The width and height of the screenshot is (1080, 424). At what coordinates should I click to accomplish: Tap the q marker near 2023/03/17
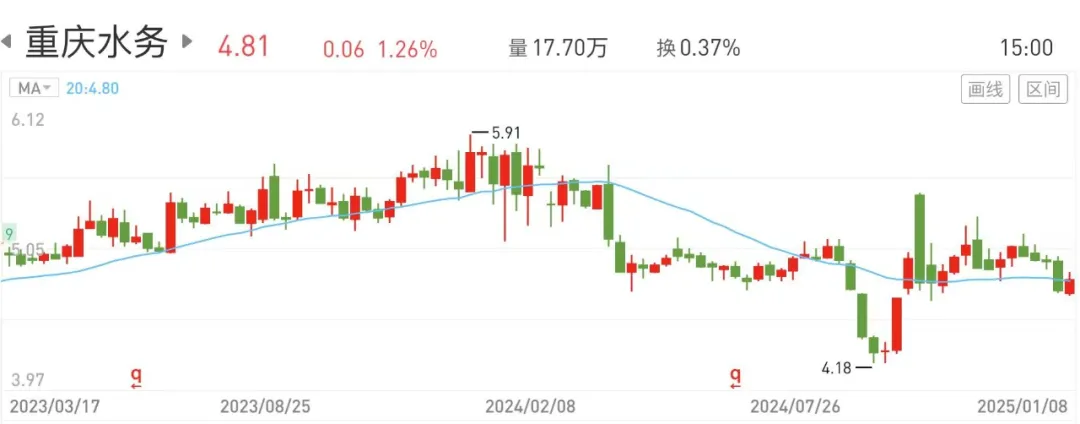tap(137, 377)
